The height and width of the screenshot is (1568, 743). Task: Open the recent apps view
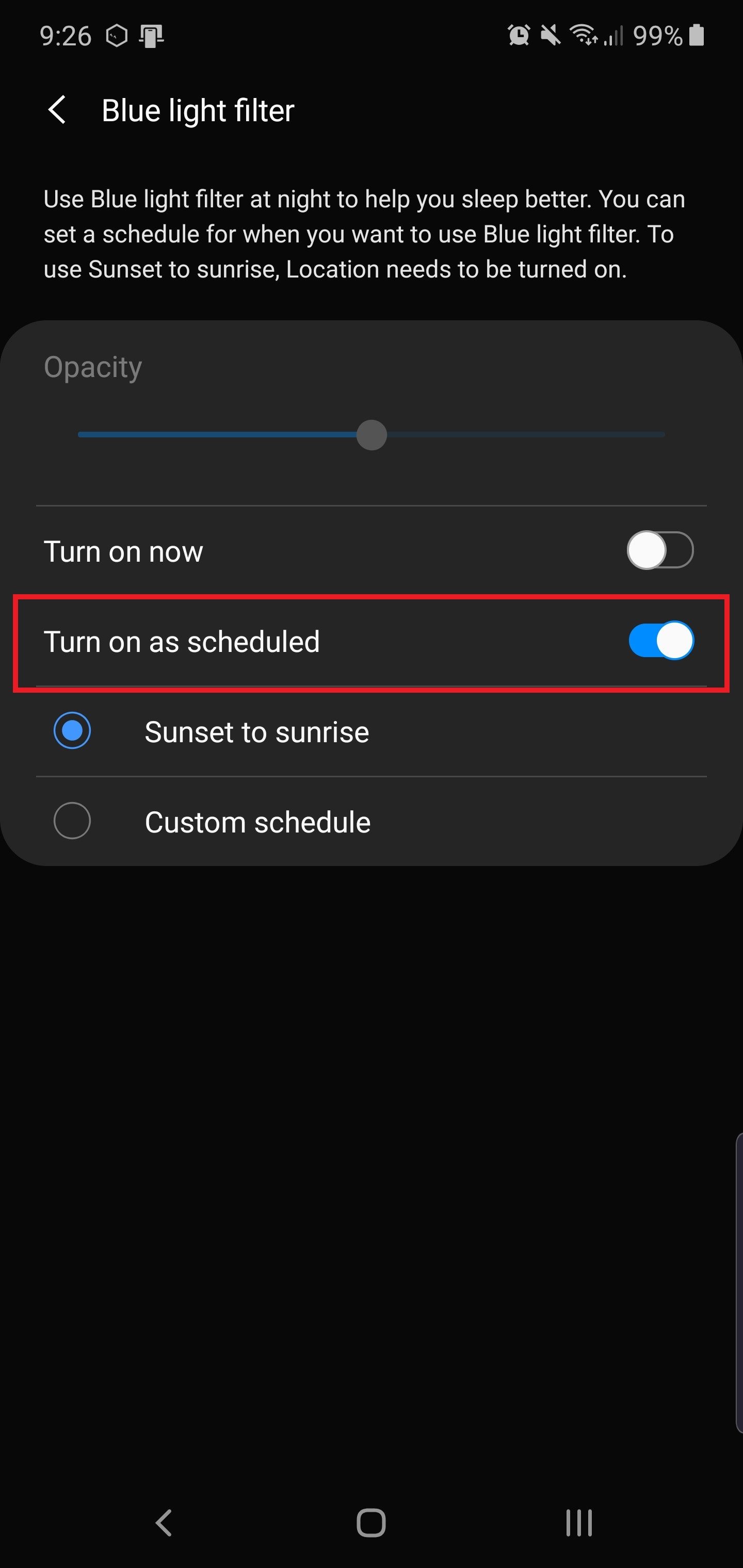pos(578,1523)
